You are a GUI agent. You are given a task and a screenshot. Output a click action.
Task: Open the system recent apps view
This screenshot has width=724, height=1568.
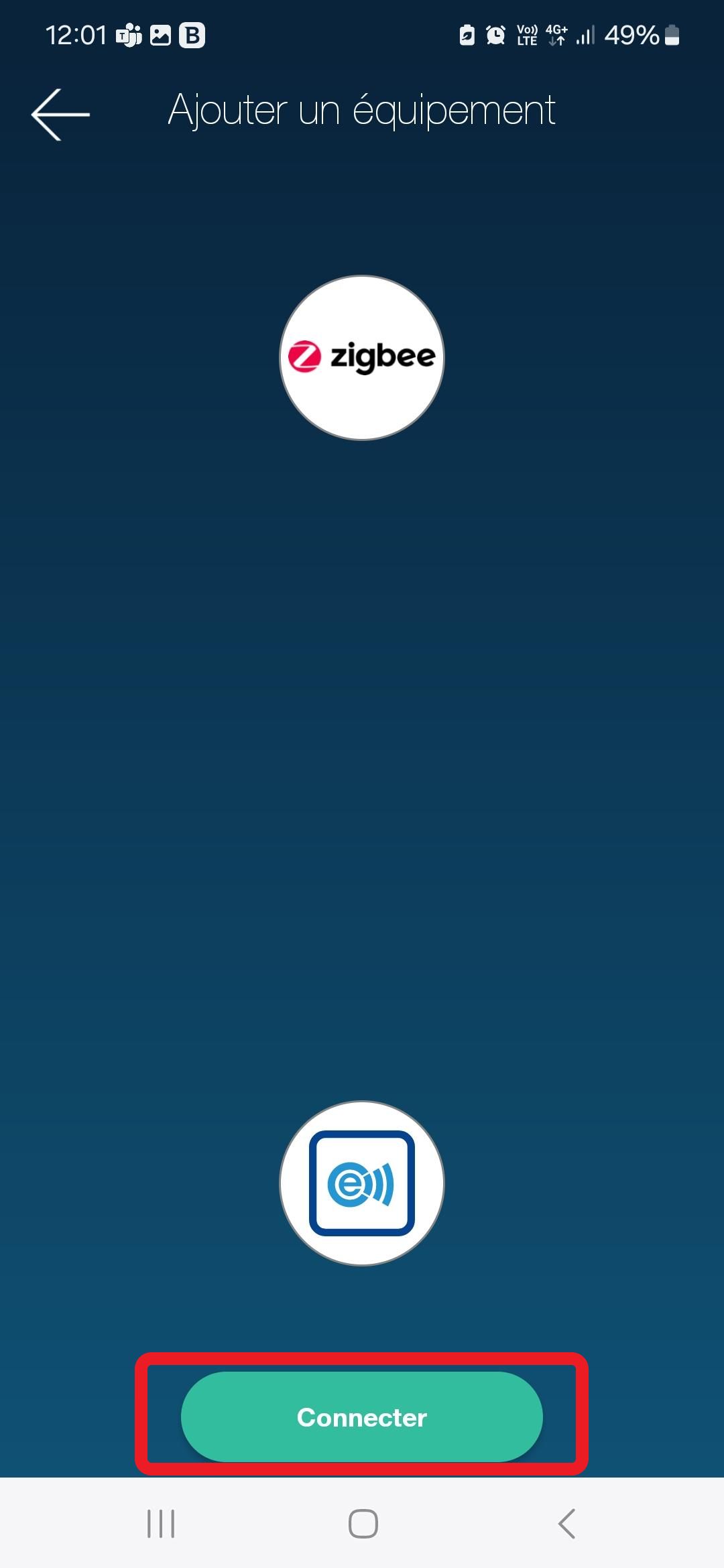pos(161,1523)
